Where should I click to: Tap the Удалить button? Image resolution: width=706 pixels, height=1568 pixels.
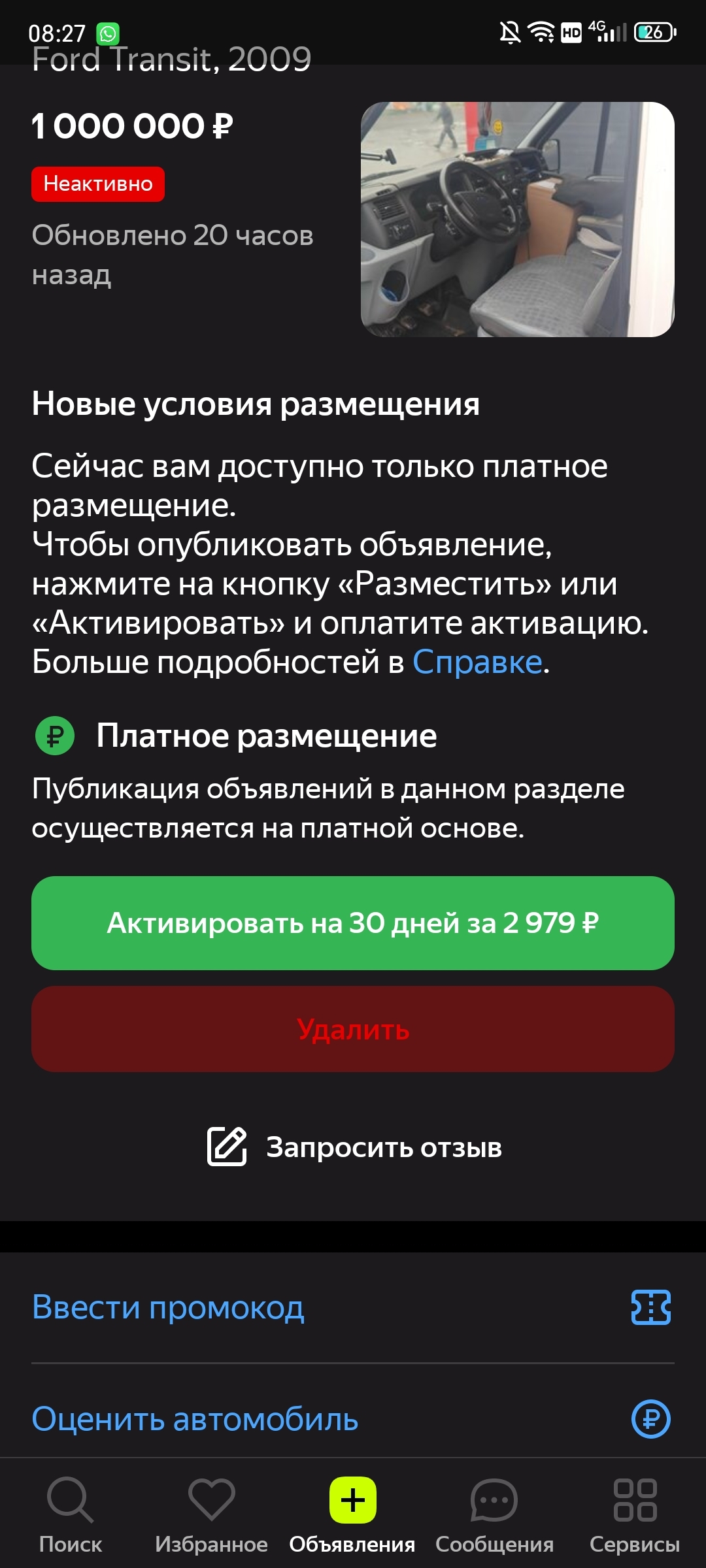(x=353, y=1029)
